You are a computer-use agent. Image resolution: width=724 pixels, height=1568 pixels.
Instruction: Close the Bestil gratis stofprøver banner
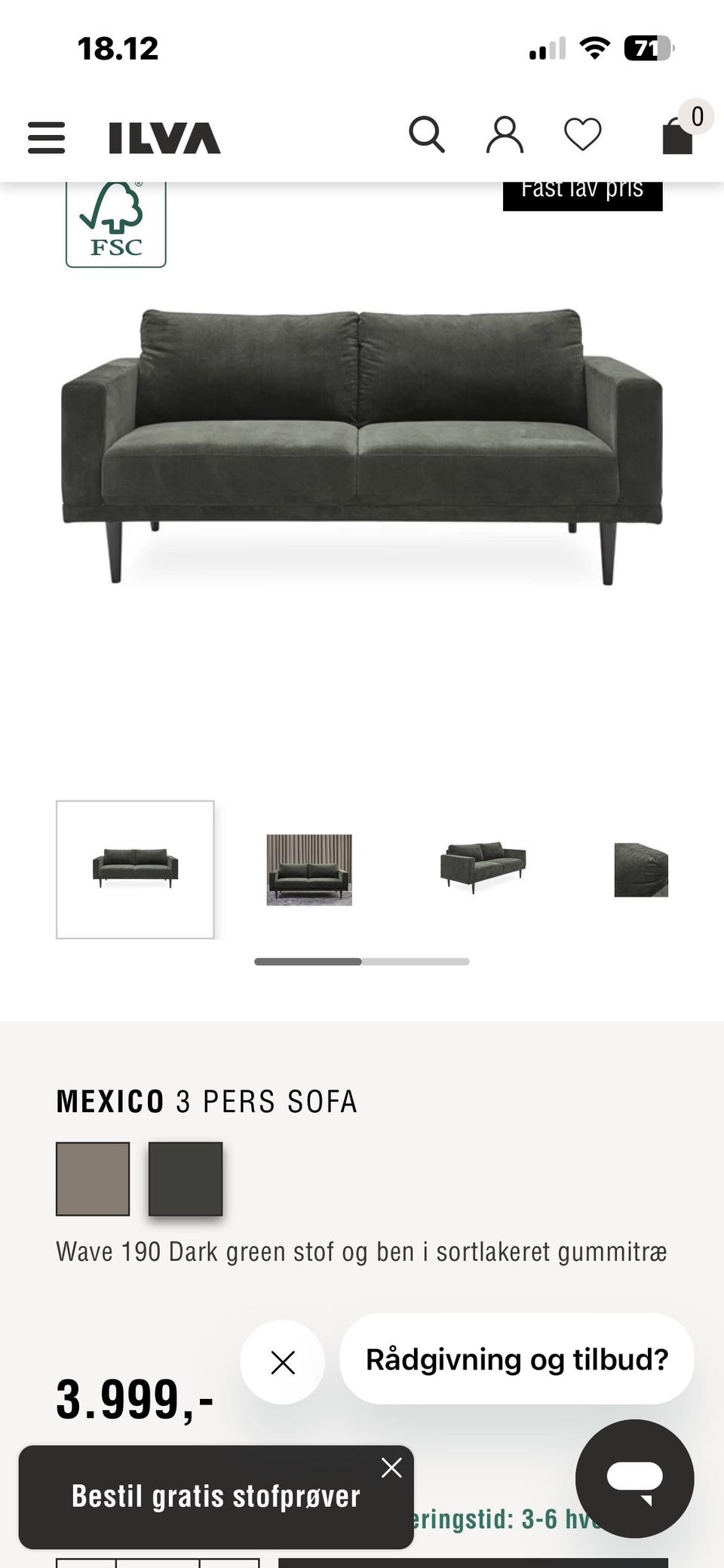pyautogui.click(x=391, y=1468)
